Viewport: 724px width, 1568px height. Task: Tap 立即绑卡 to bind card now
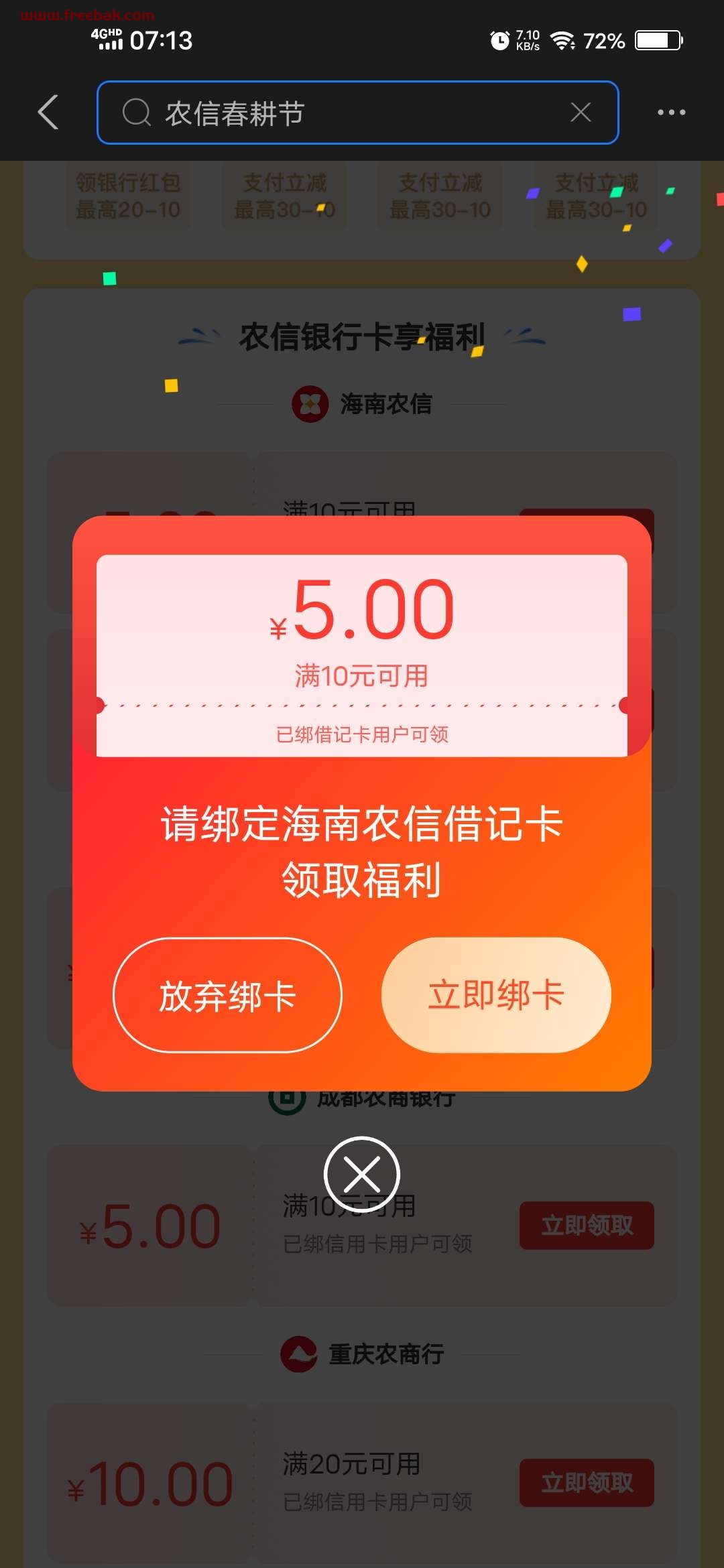coord(496,995)
